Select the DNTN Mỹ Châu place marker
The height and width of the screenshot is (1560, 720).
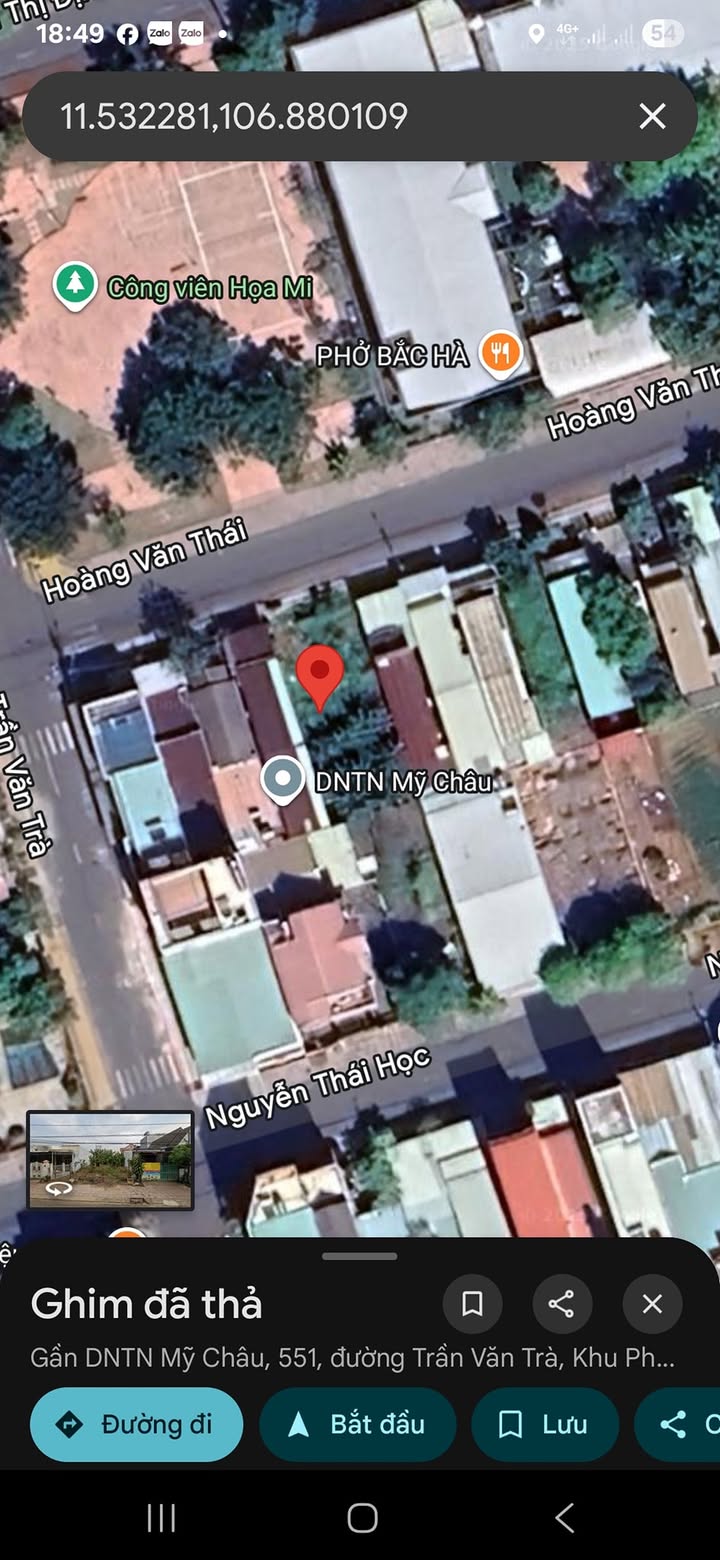pyautogui.click(x=283, y=779)
